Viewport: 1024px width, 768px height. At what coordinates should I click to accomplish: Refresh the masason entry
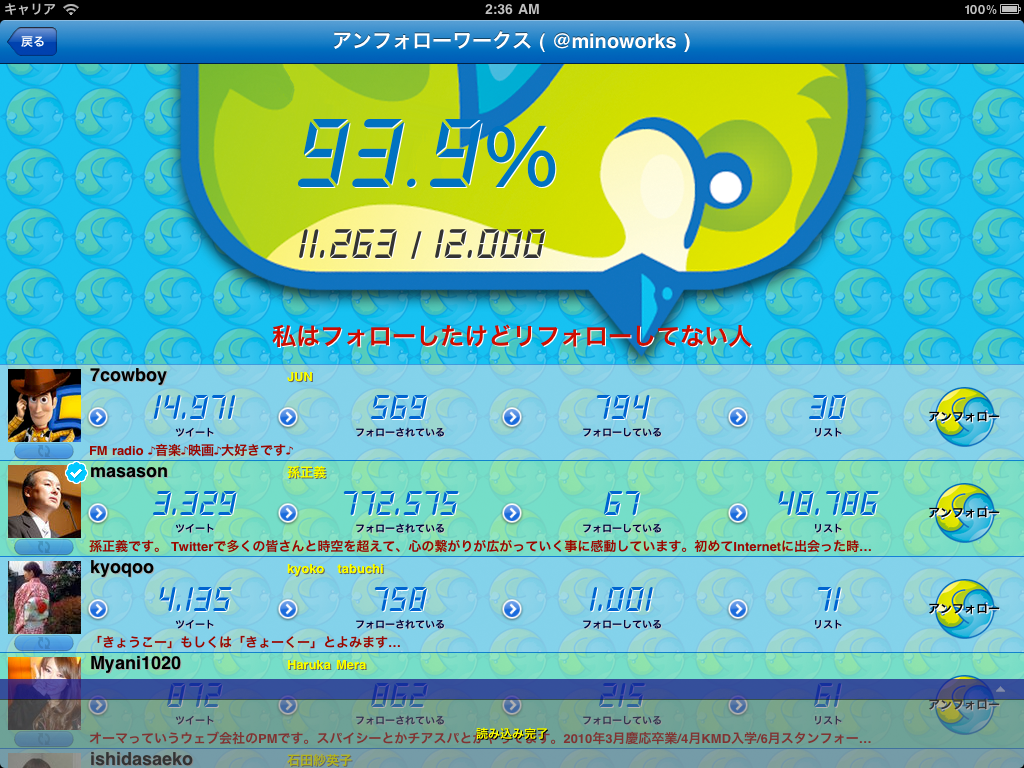pyautogui.click(x=44, y=547)
